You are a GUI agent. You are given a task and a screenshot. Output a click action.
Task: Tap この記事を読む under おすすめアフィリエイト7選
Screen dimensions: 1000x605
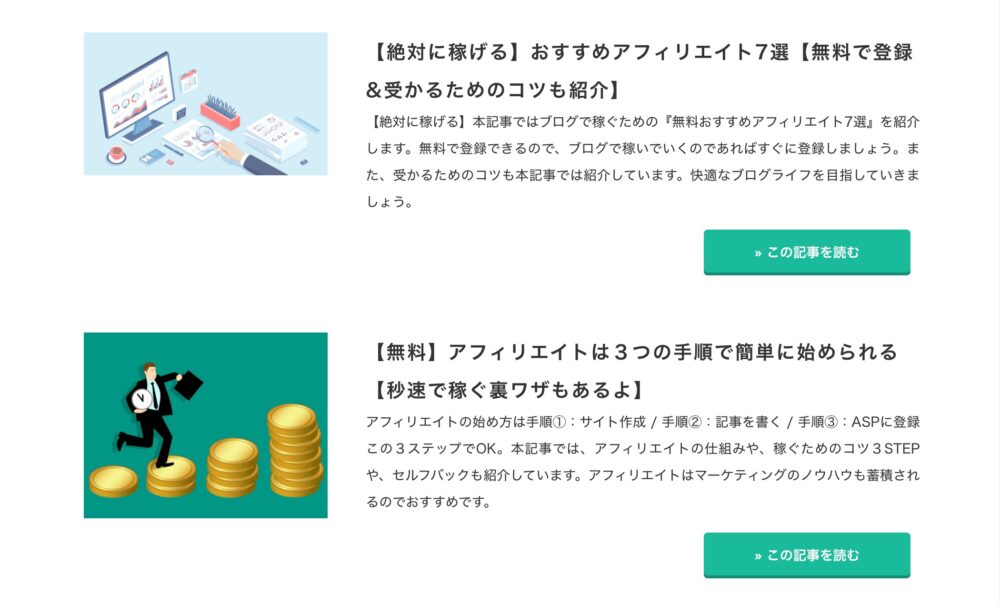[x=807, y=252]
